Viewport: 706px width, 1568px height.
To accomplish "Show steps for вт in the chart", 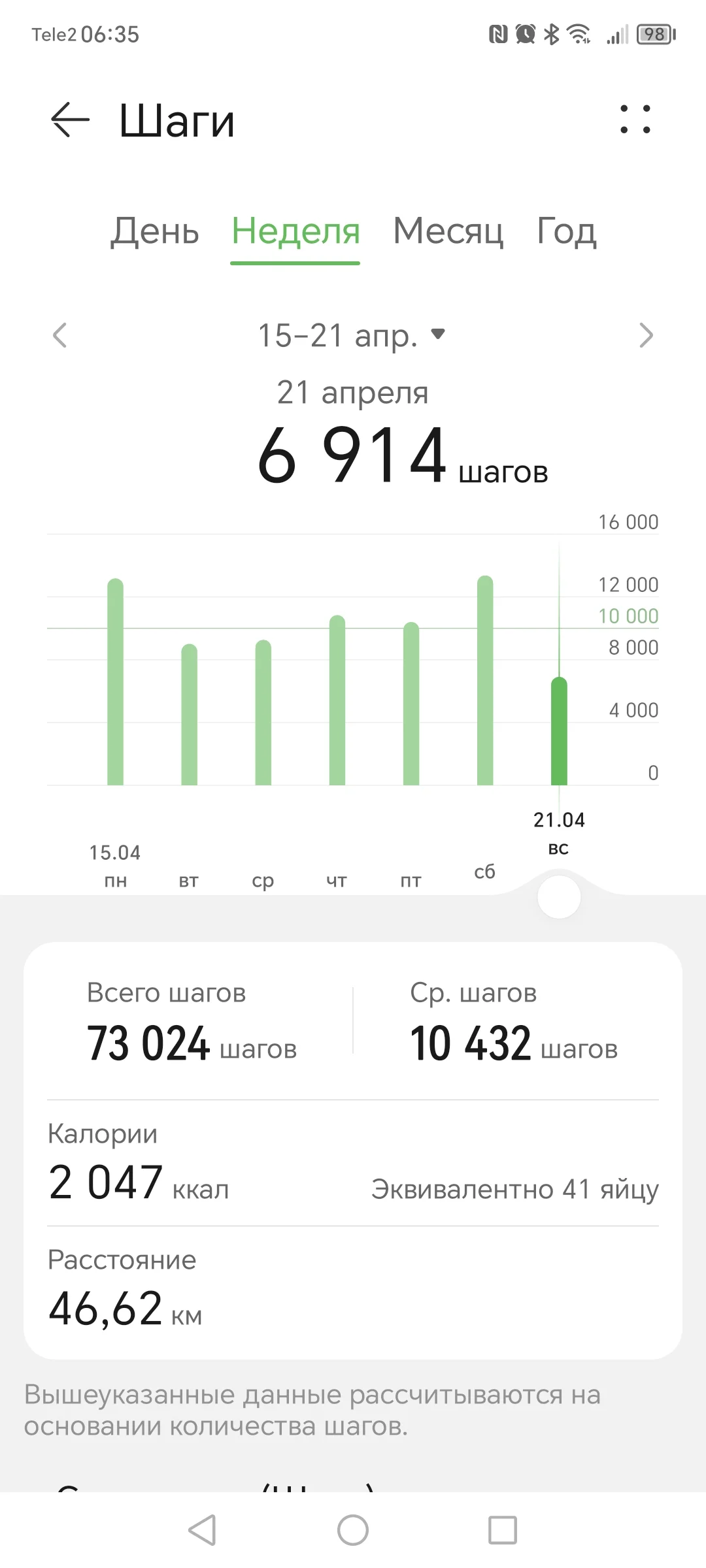I will [x=189, y=715].
